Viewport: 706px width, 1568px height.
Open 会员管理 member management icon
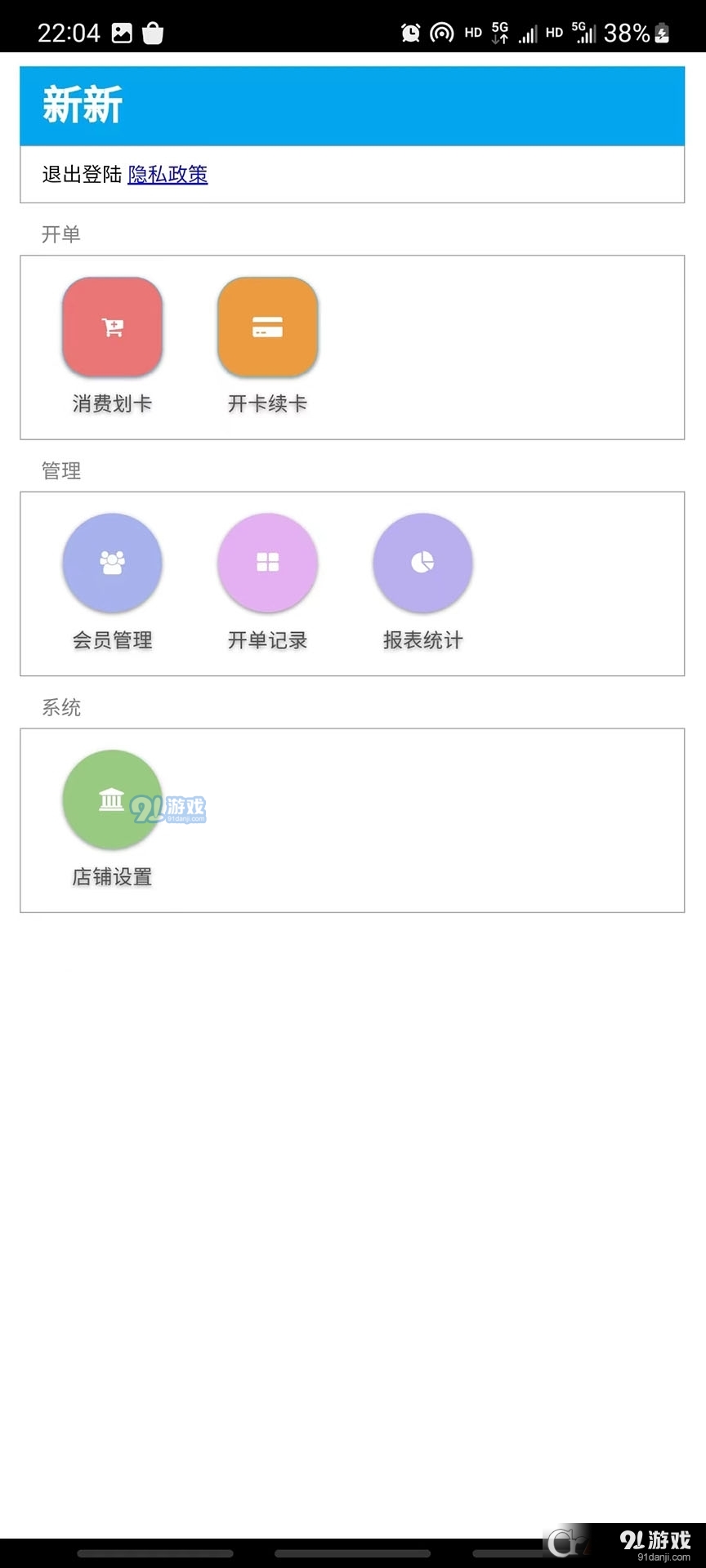[x=111, y=563]
